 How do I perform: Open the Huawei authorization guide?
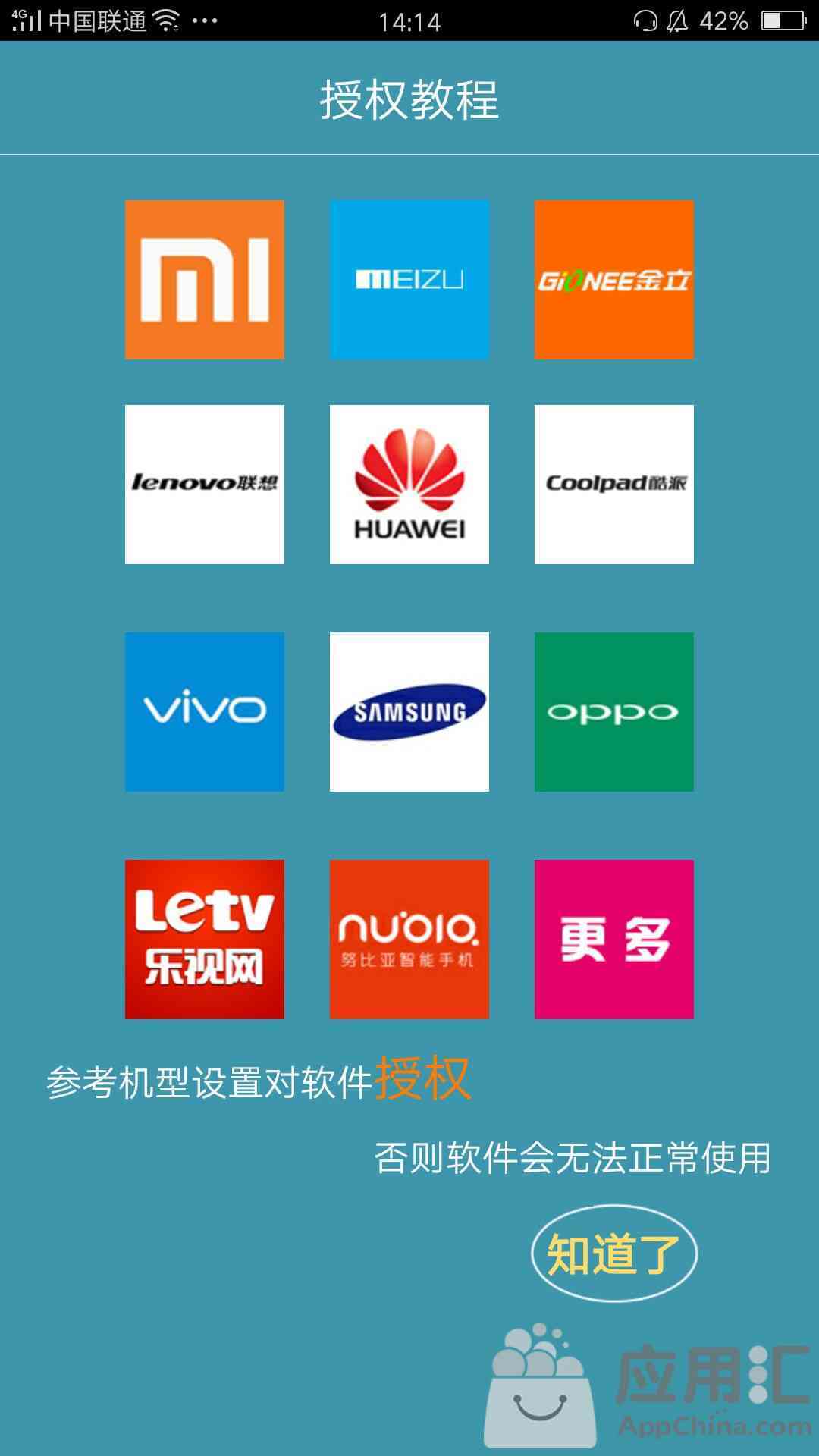409,485
